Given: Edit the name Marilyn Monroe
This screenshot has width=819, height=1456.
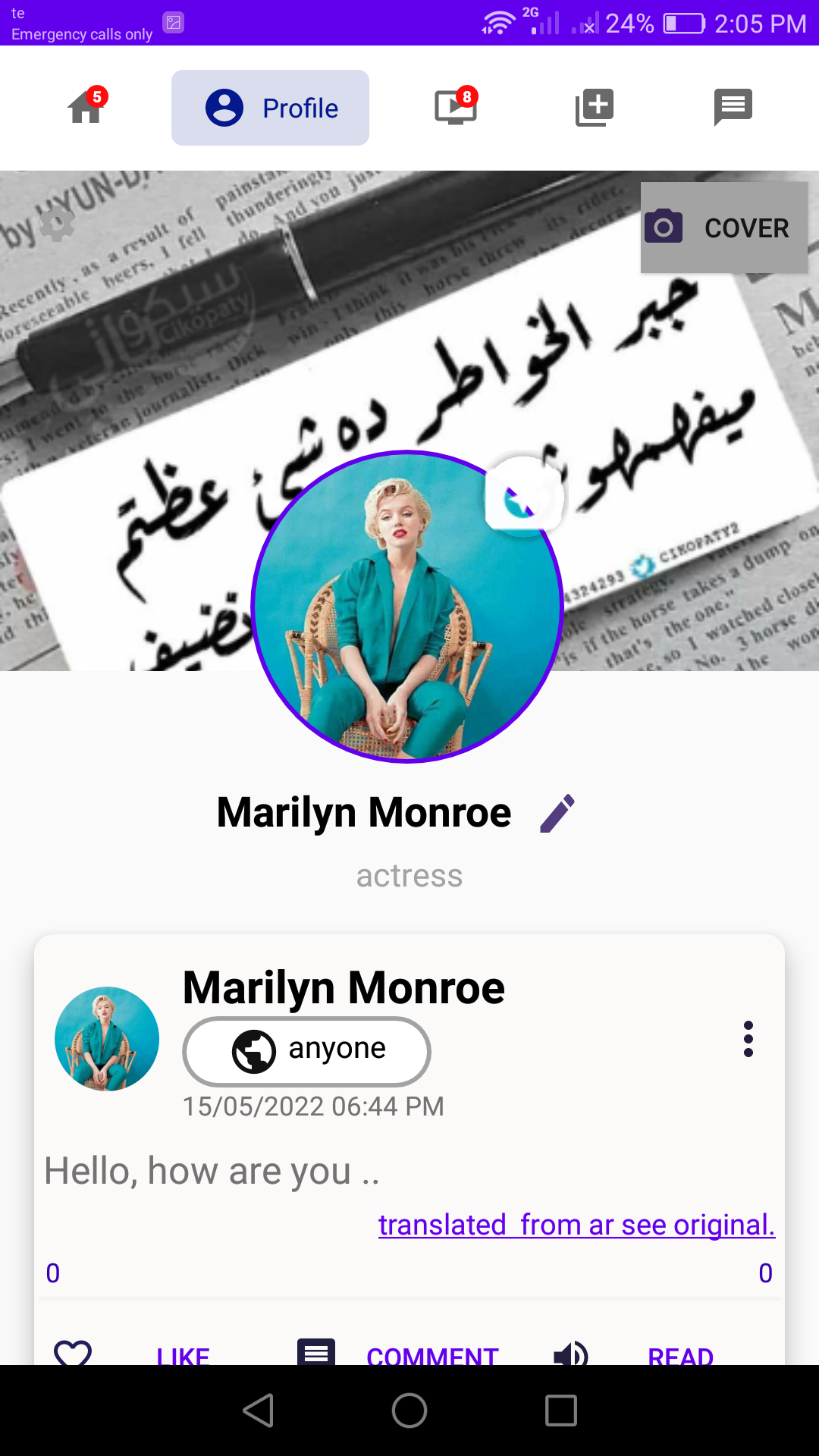Looking at the screenshot, I should pyautogui.click(x=557, y=814).
